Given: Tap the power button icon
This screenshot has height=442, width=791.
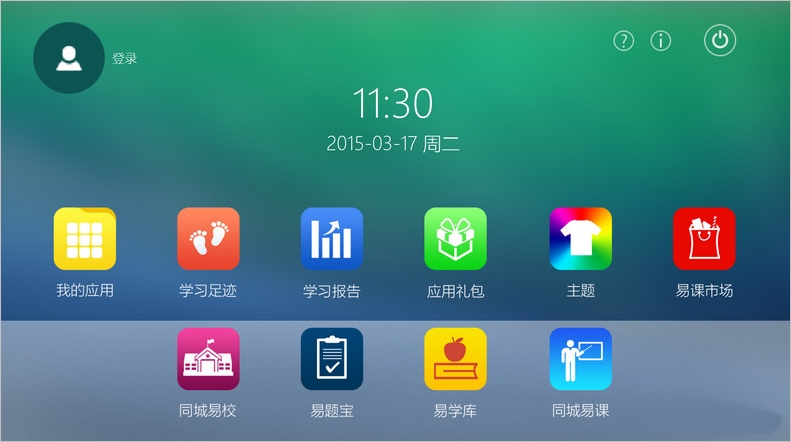Looking at the screenshot, I should pyautogui.click(x=721, y=41).
